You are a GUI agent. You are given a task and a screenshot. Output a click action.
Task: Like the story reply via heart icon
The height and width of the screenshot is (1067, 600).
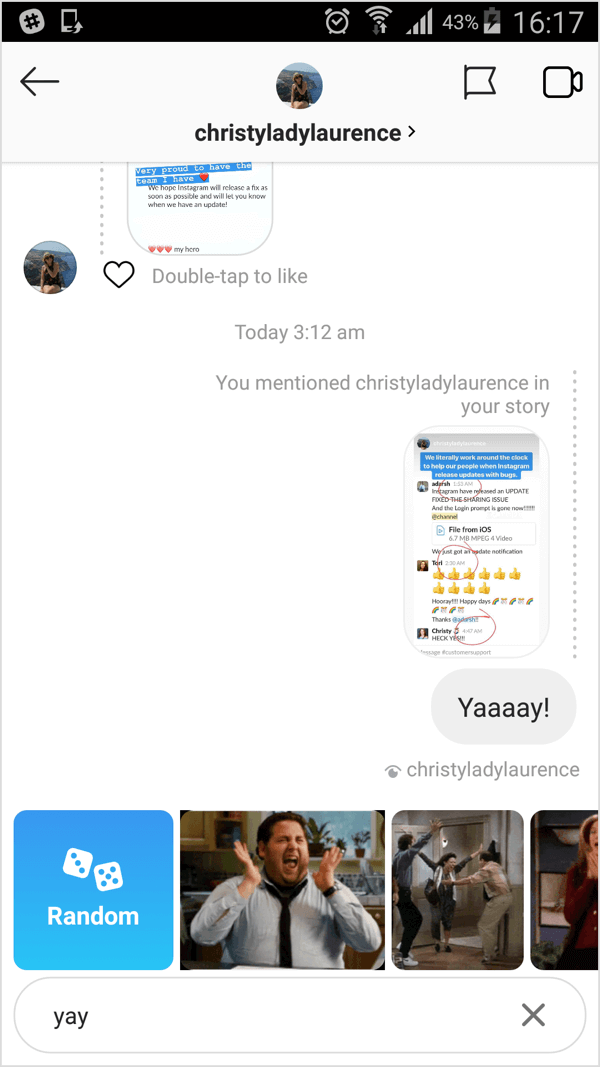118,276
